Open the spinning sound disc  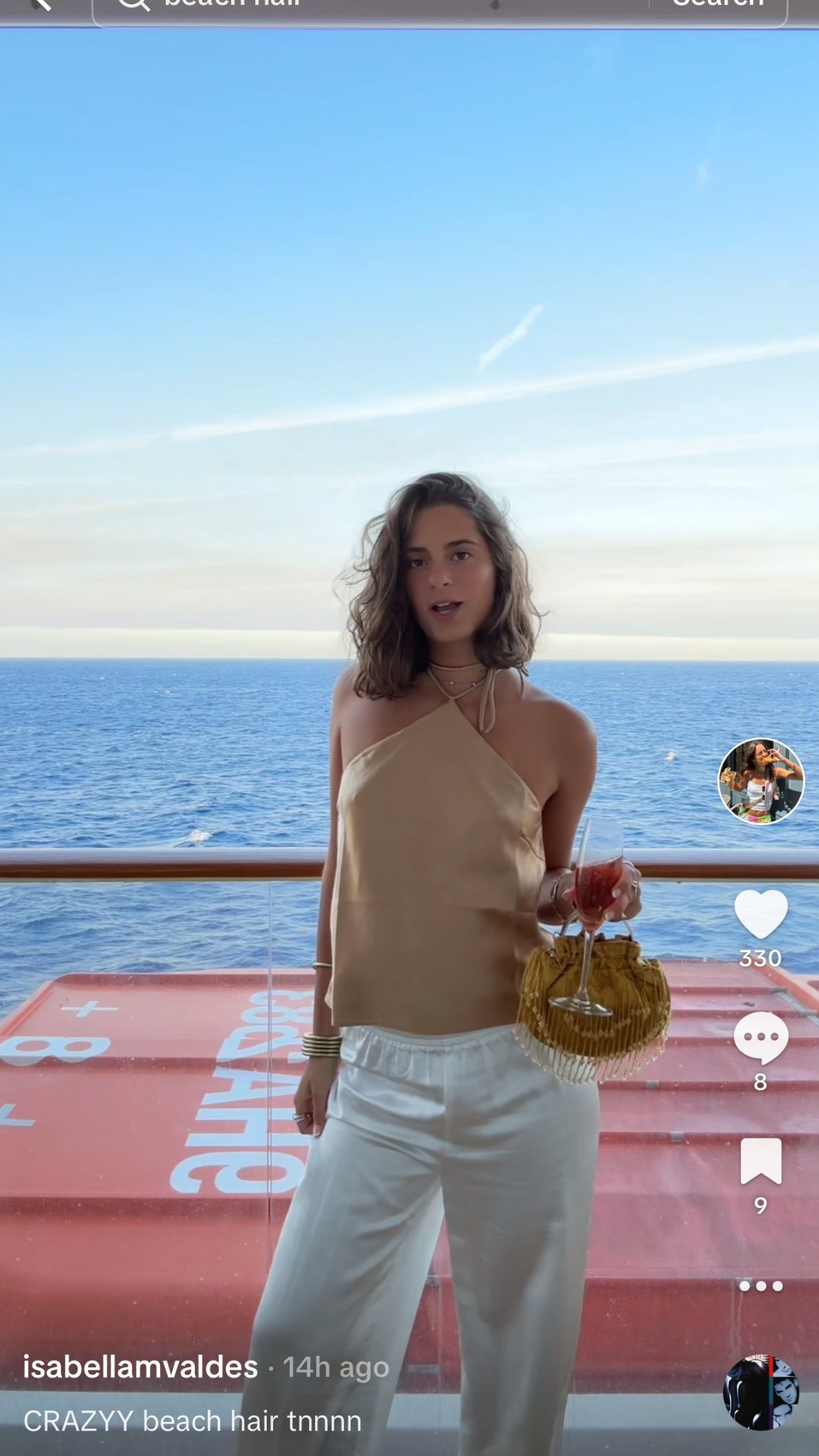coord(760,1392)
